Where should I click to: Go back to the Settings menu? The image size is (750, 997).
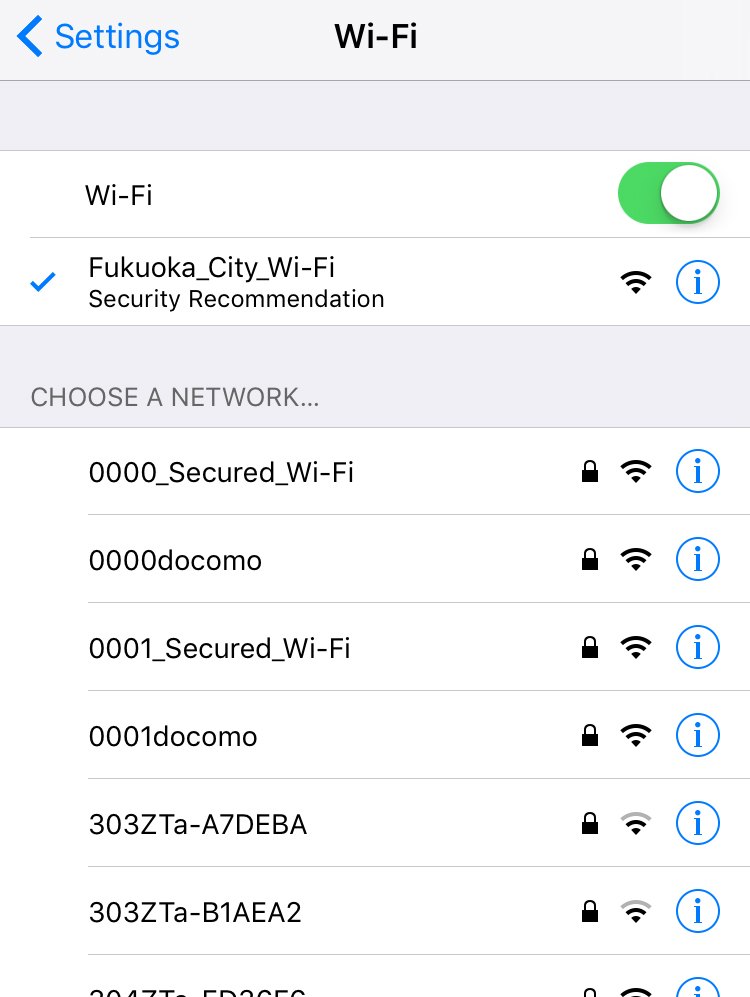97,36
